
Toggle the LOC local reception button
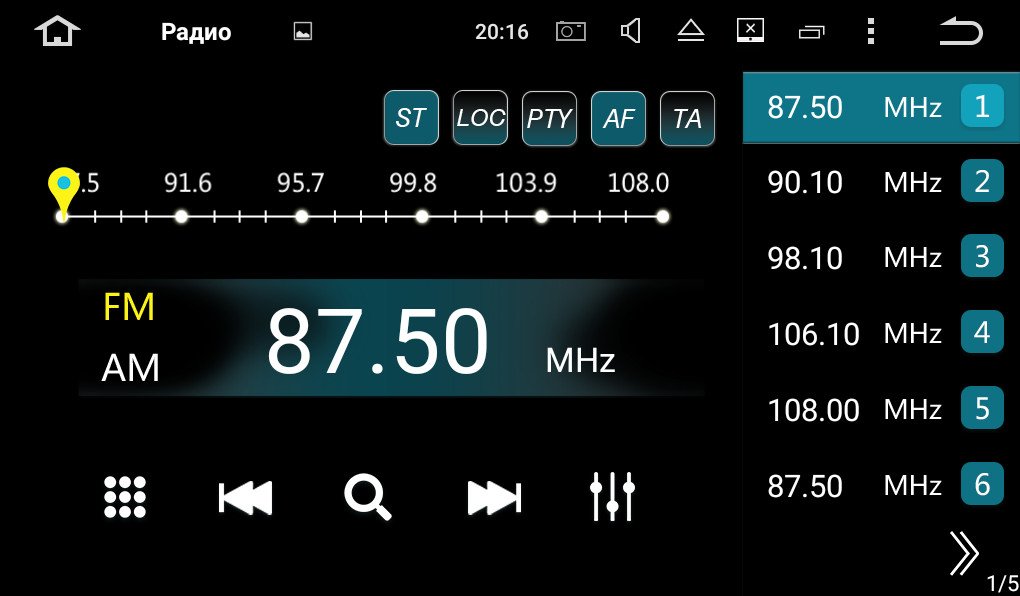(x=480, y=118)
